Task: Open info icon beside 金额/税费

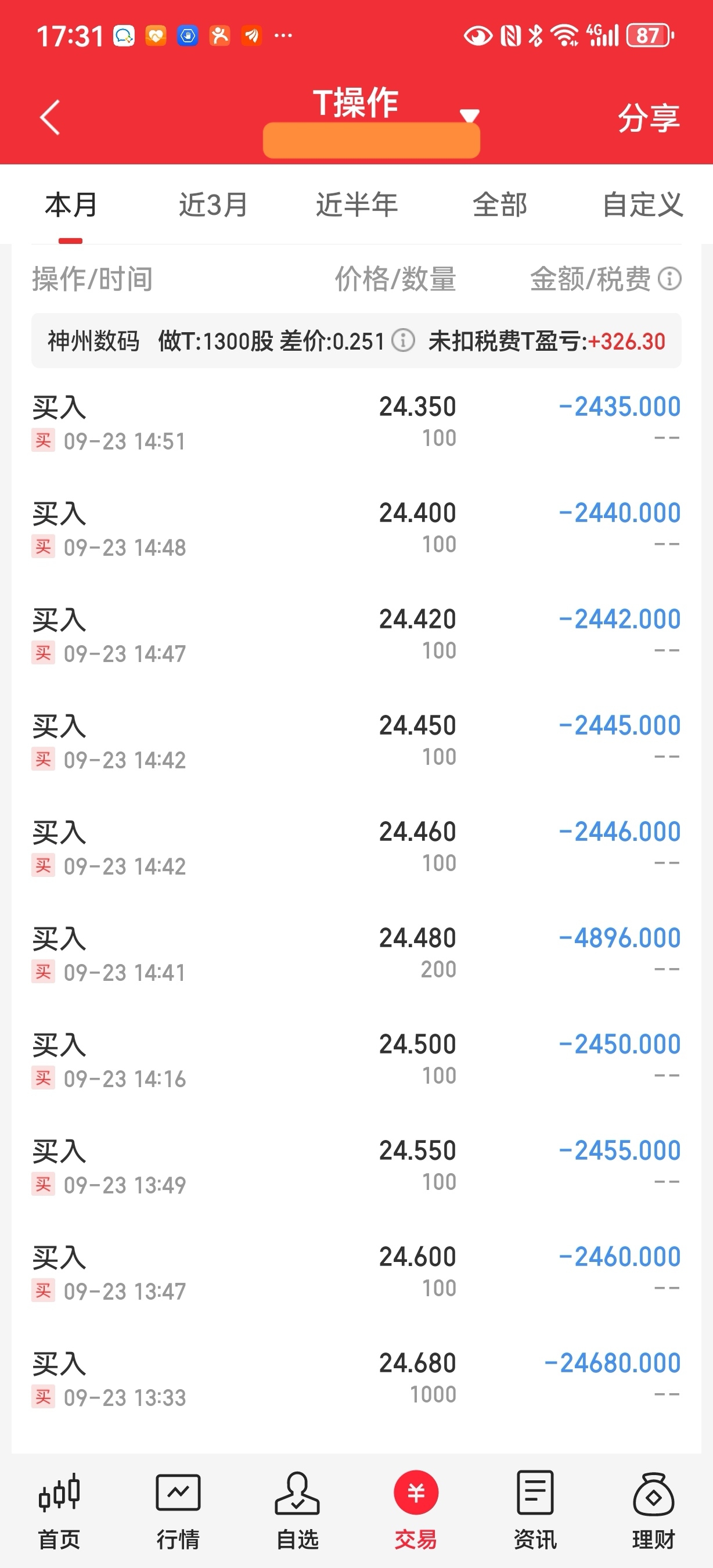Action: point(669,279)
